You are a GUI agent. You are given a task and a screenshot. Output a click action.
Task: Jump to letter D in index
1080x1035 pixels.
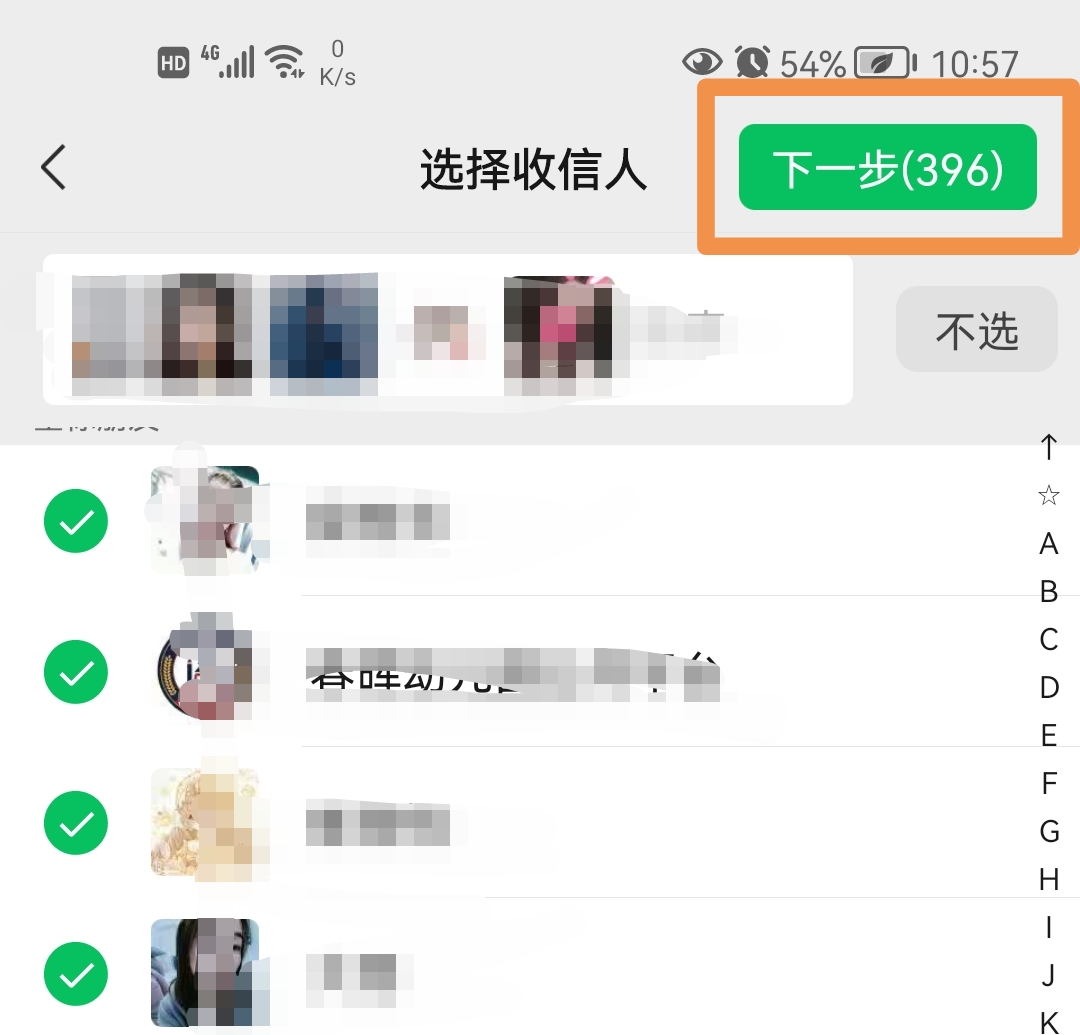(x=1048, y=688)
